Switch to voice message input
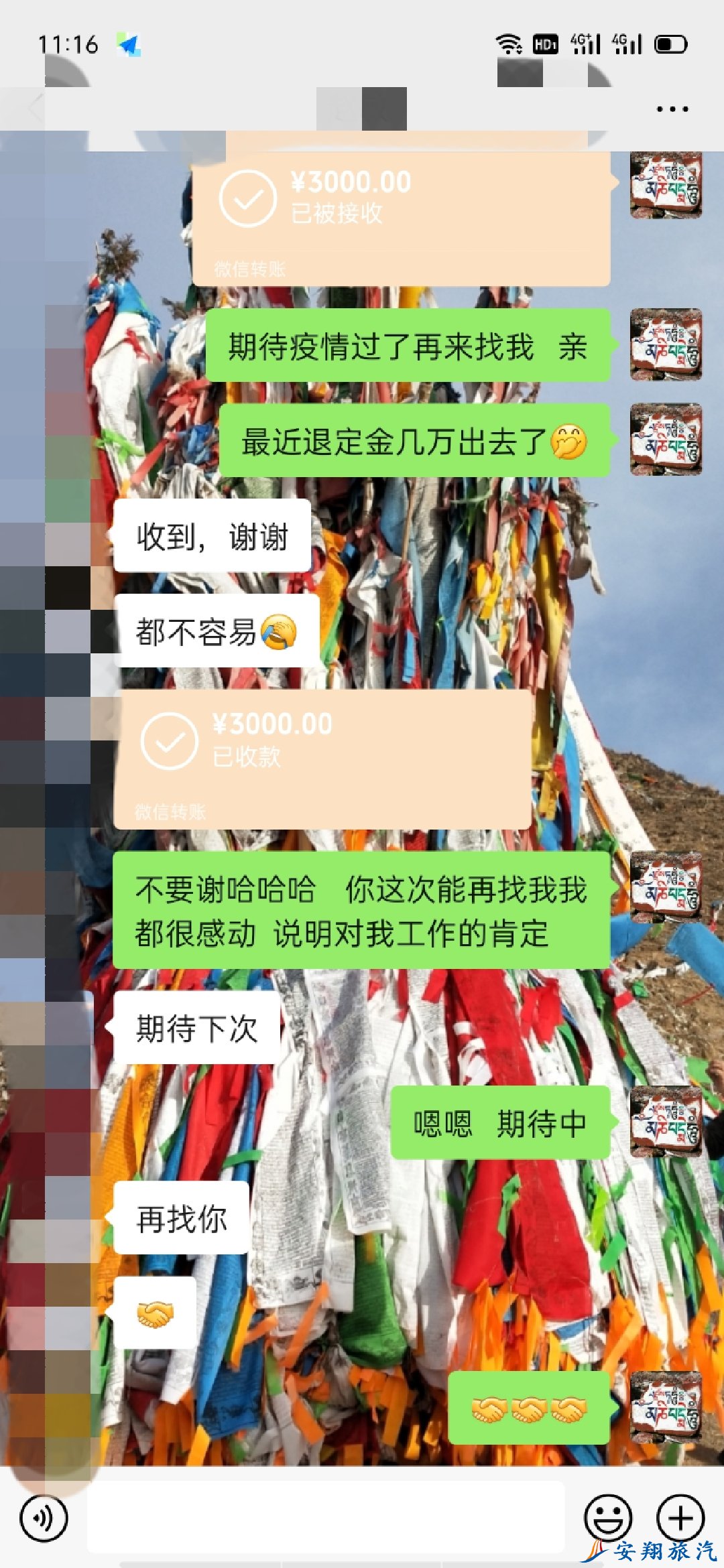This screenshot has height=1568, width=724. tap(44, 1517)
